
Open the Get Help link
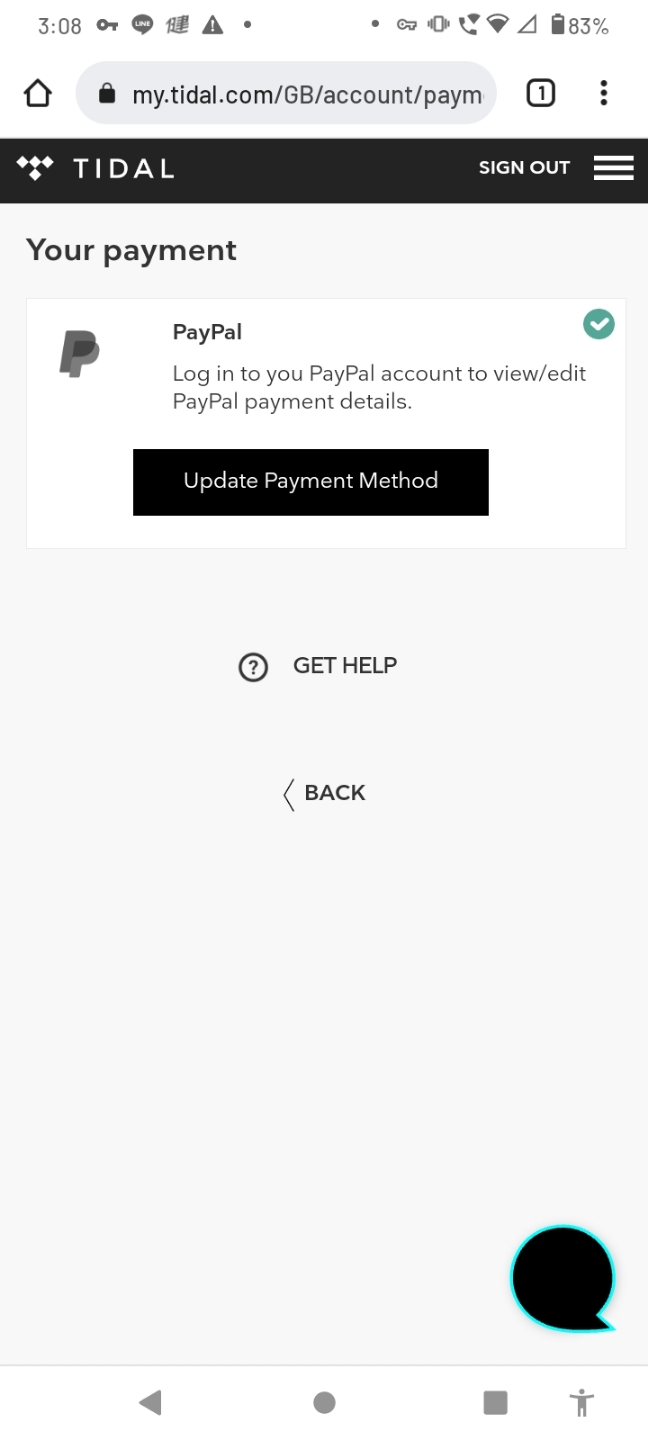318,666
